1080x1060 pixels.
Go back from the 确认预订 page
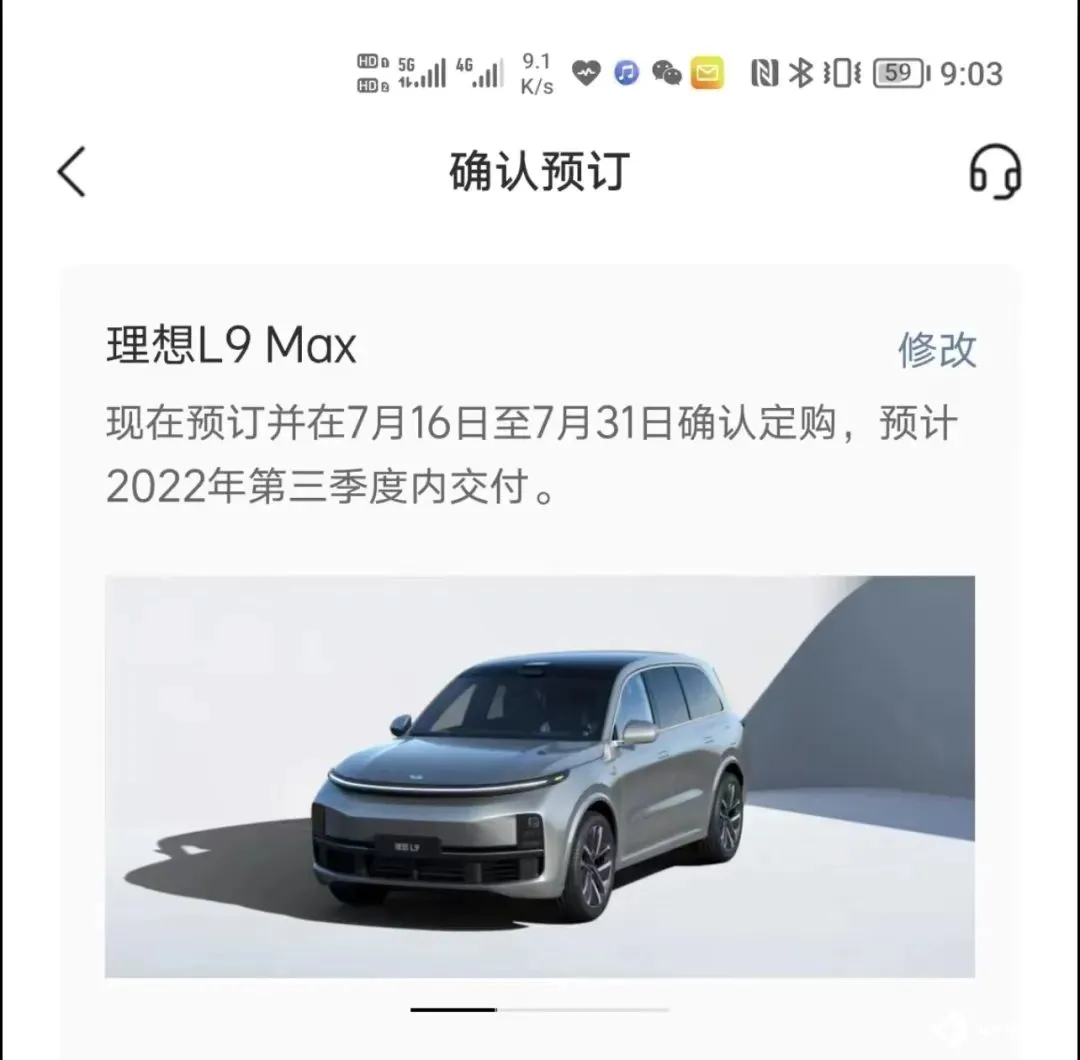point(72,171)
